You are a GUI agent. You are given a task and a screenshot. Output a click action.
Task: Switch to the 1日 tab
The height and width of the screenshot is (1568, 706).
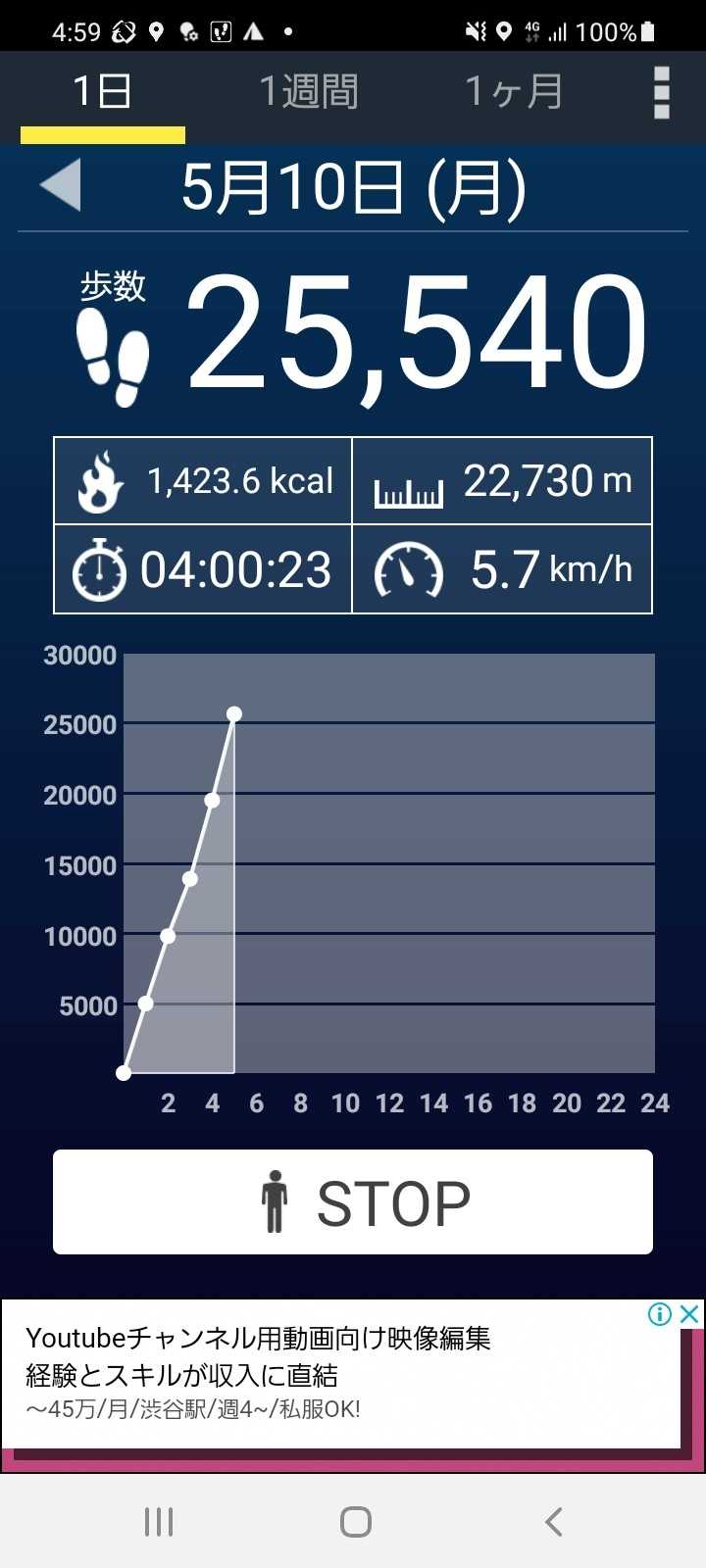coord(102,92)
